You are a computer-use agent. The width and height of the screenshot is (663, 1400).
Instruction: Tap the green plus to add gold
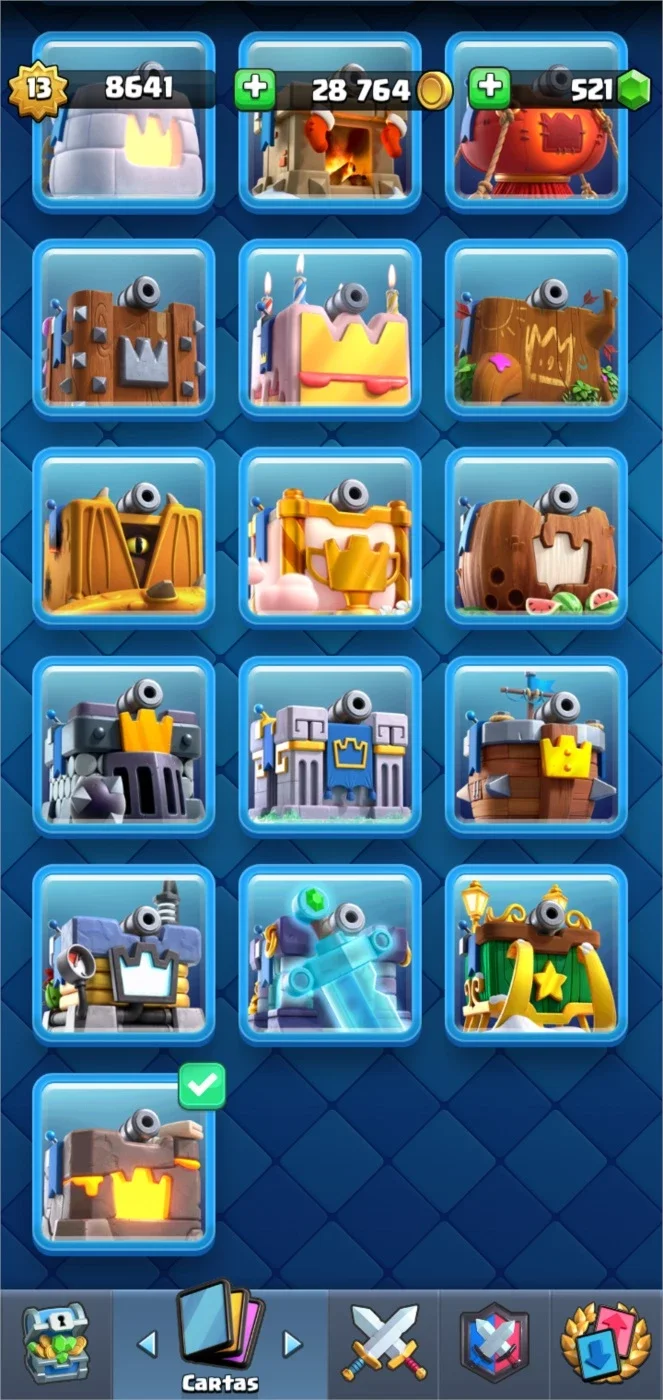[255, 89]
